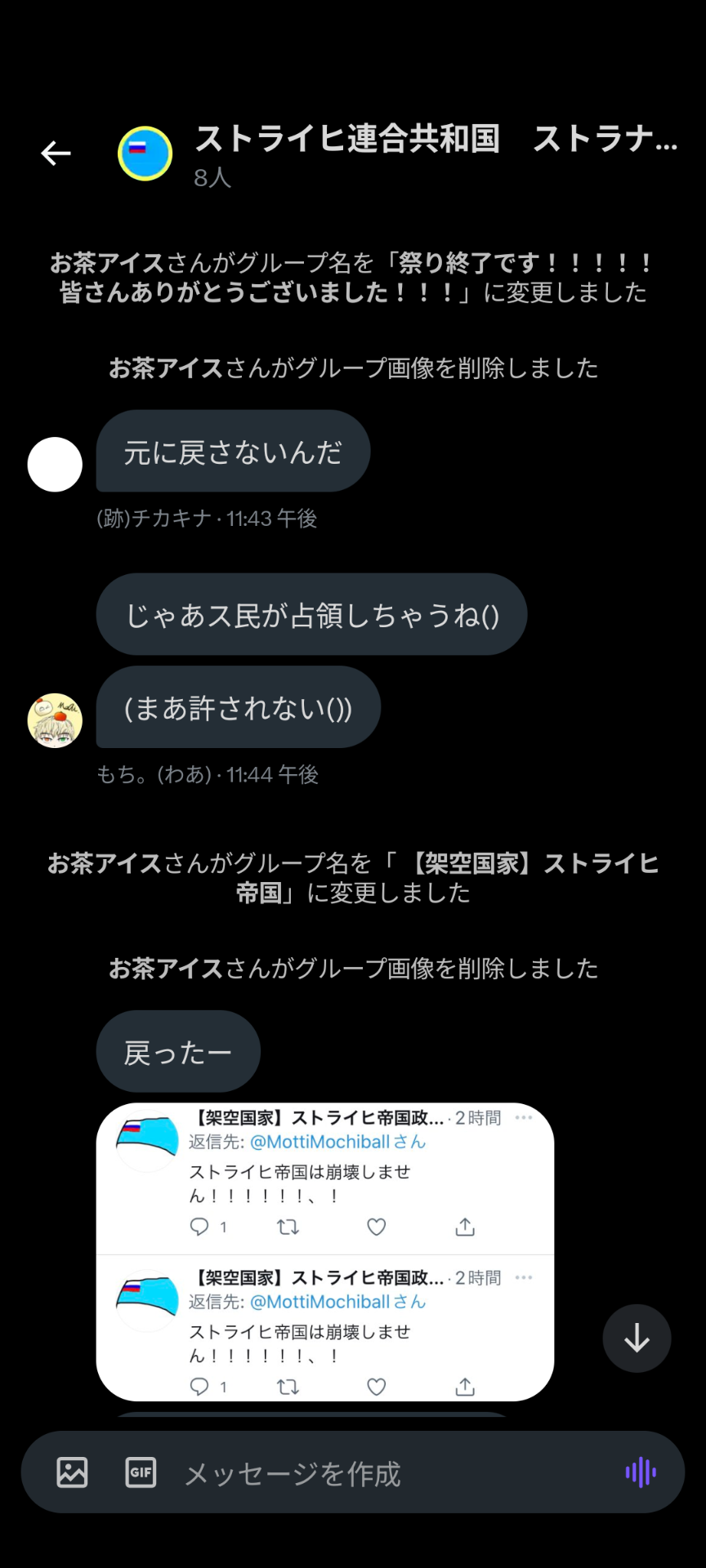This screenshot has height=1568, width=706.
Task: Go back using the arrow icon
Action: point(56,153)
